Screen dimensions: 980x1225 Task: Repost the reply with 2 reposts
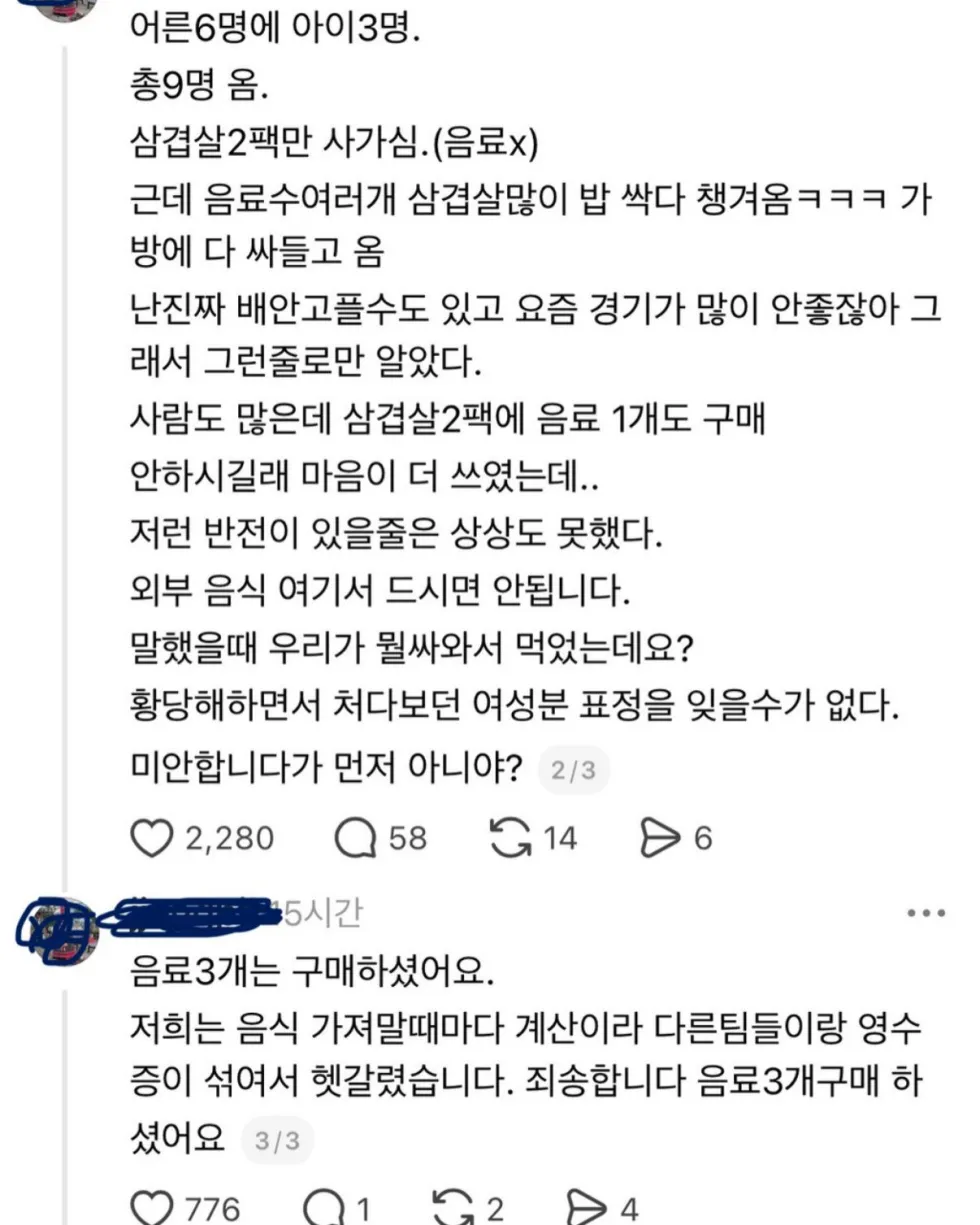[456, 1207]
